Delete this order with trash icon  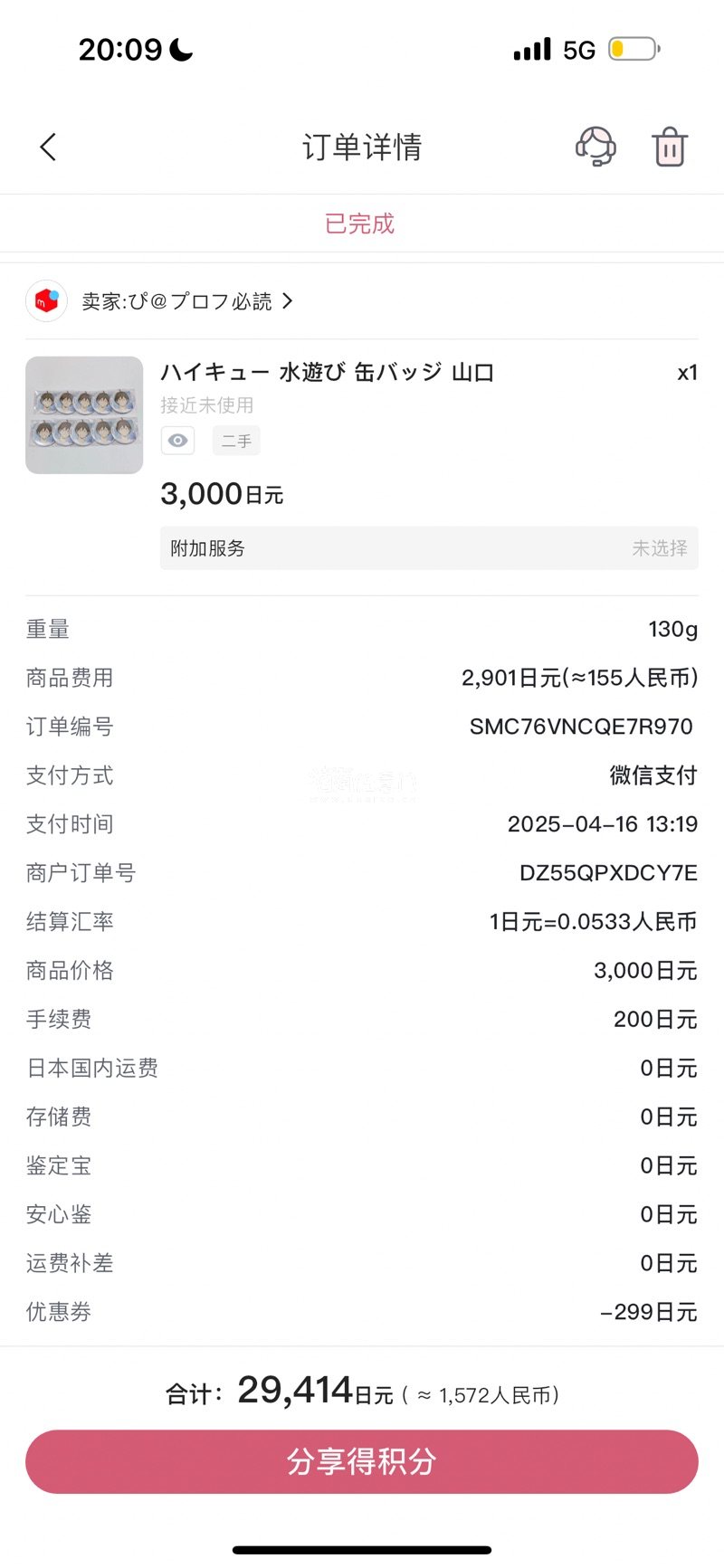tap(670, 147)
